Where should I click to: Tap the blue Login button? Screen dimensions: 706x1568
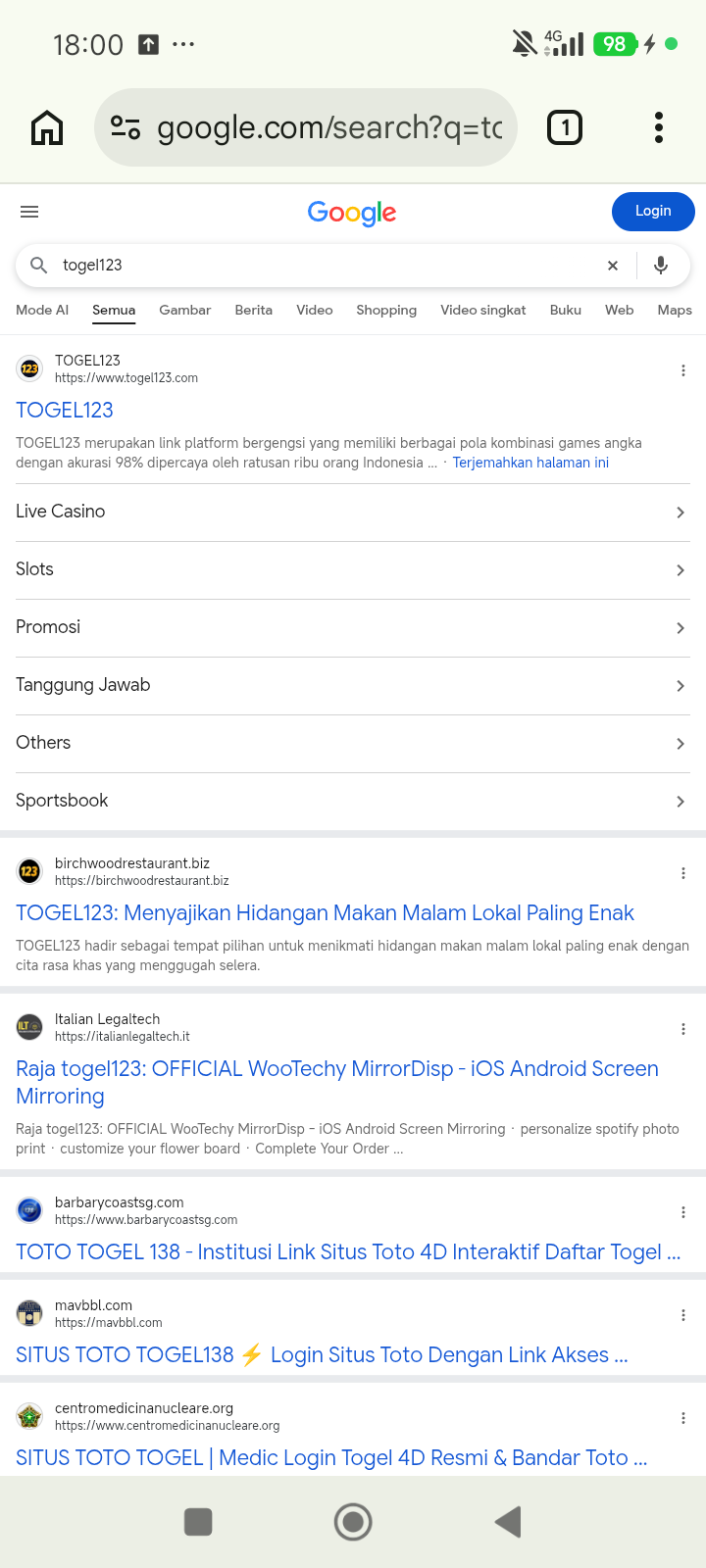[653, 211]
